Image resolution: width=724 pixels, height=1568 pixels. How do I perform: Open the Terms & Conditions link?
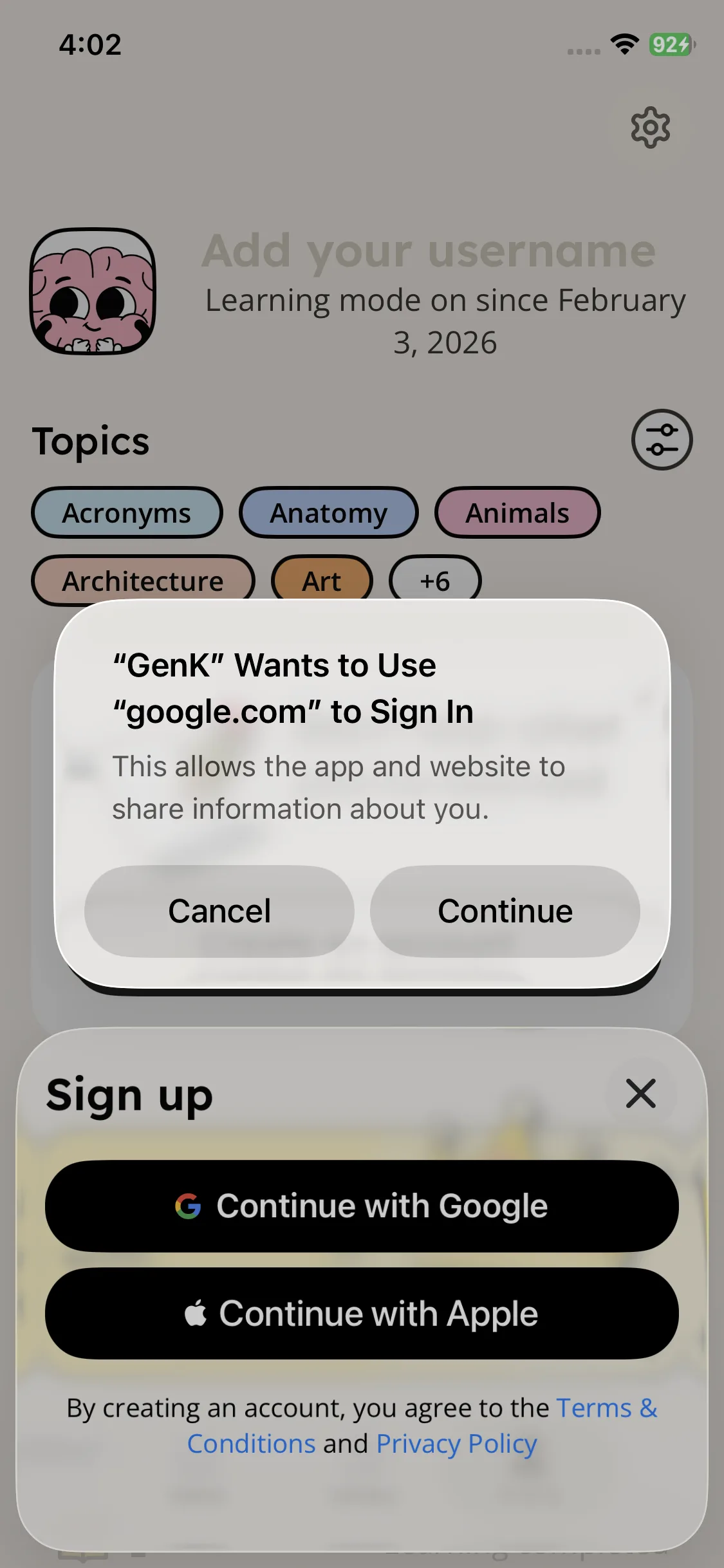click(x=423, y=1426)
